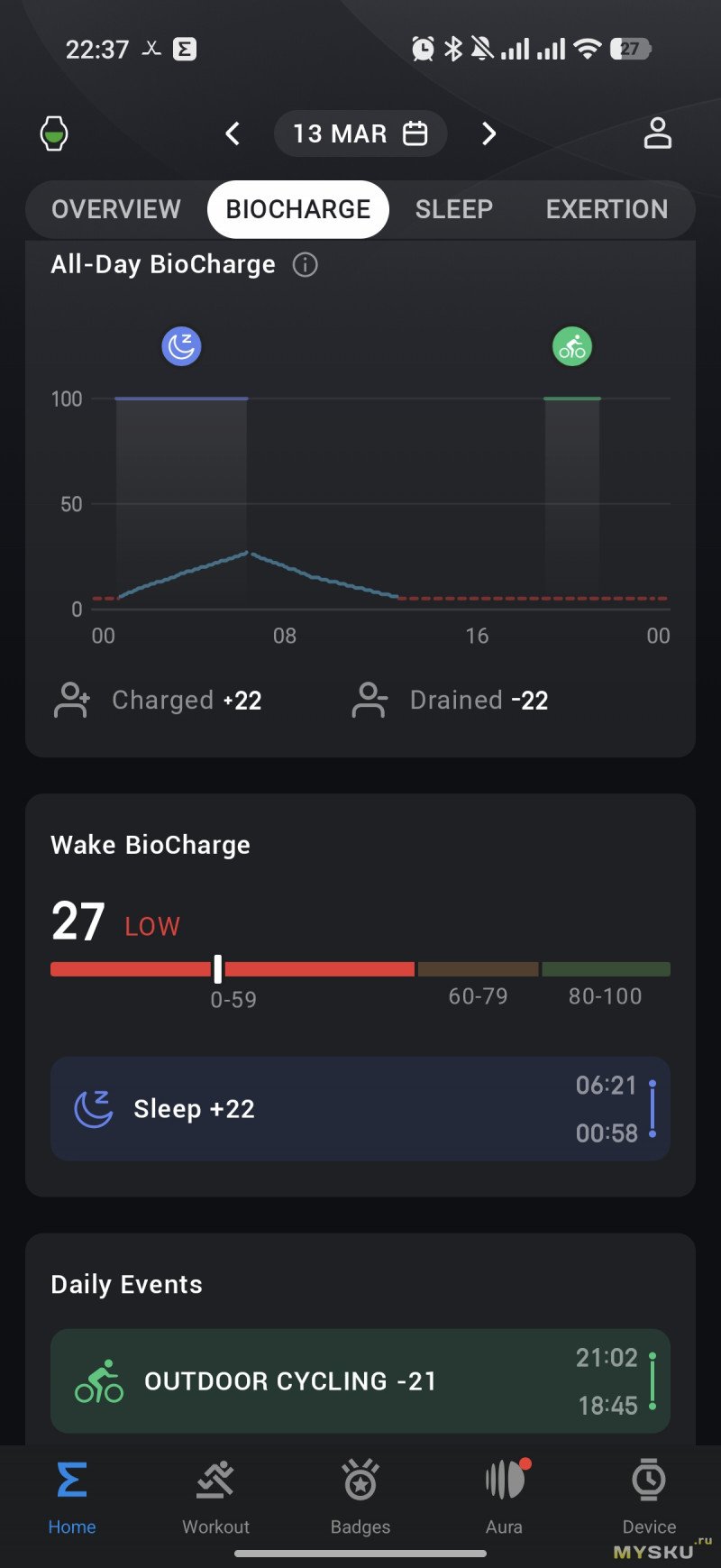Go to the previous day
This screenshot has width=721, height=1568.
(x=233, y=133)
